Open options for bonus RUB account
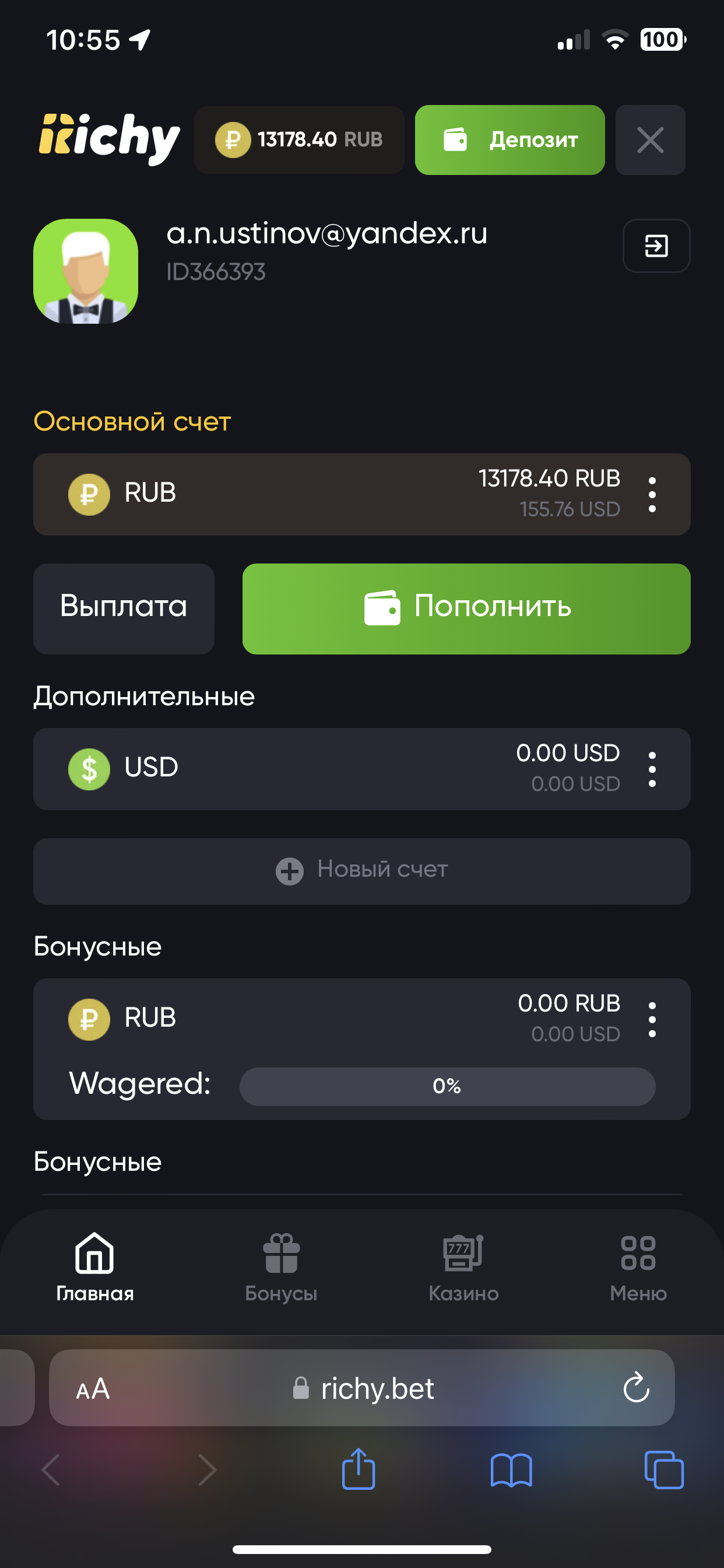Viewport: 724px width, 1568px height. click(652, 1020)
